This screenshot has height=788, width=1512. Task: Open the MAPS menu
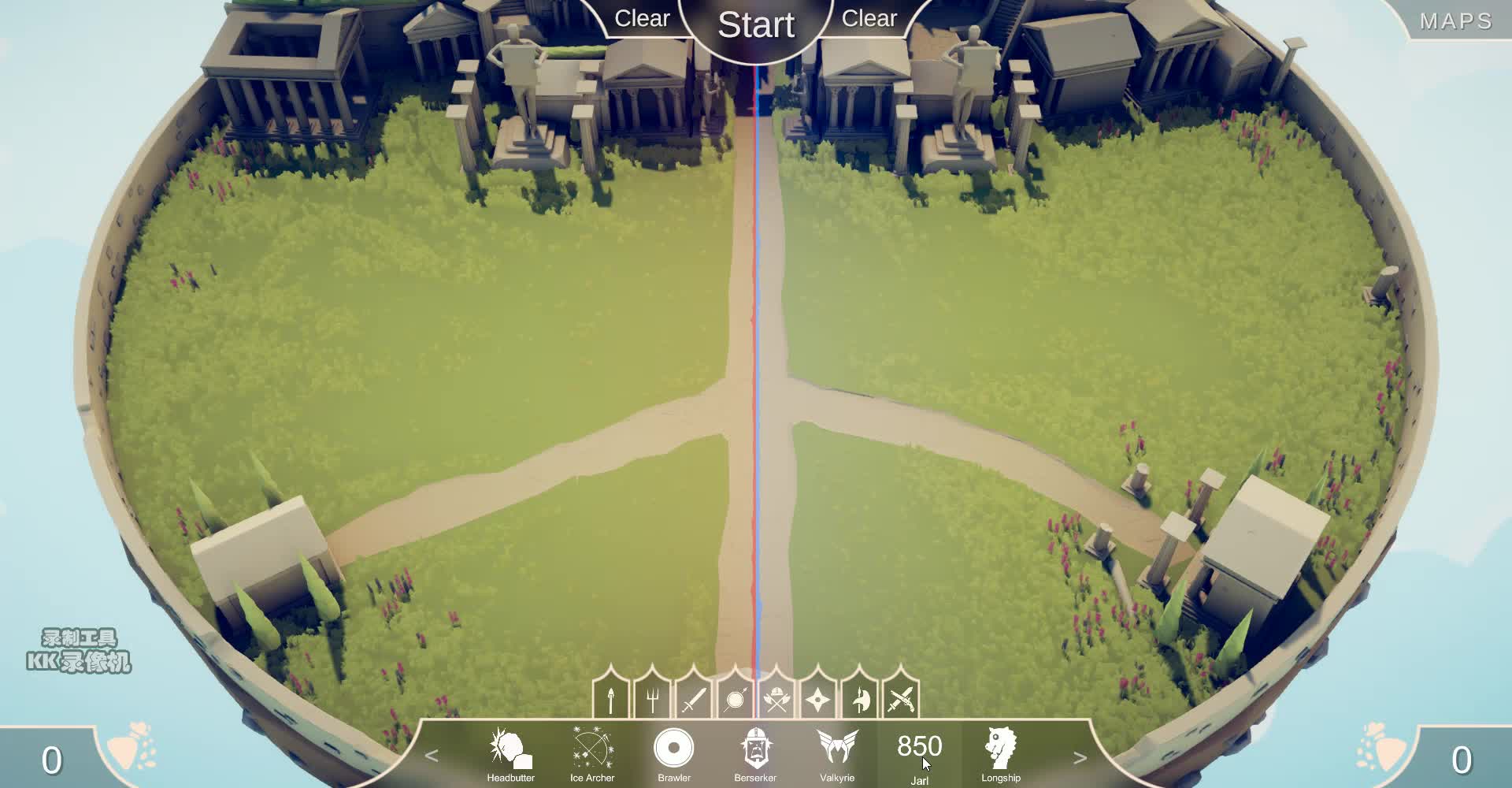(x=1455, y=21)
